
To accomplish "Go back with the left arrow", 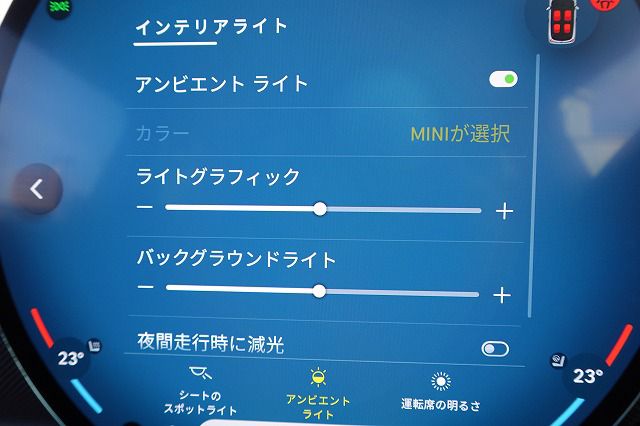I will pos(37,188).
